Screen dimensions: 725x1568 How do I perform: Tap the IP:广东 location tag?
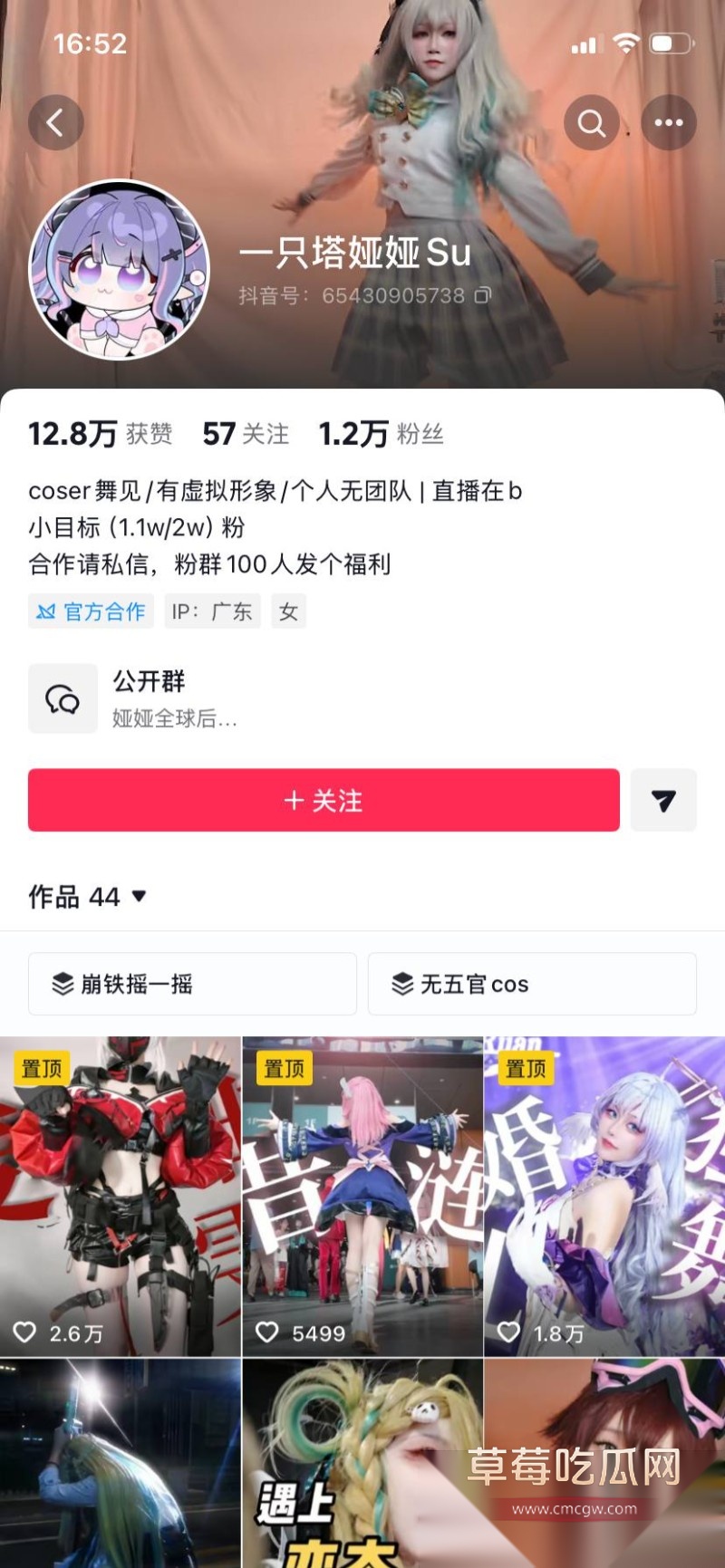pyautogui.click(x=211, y=611)
